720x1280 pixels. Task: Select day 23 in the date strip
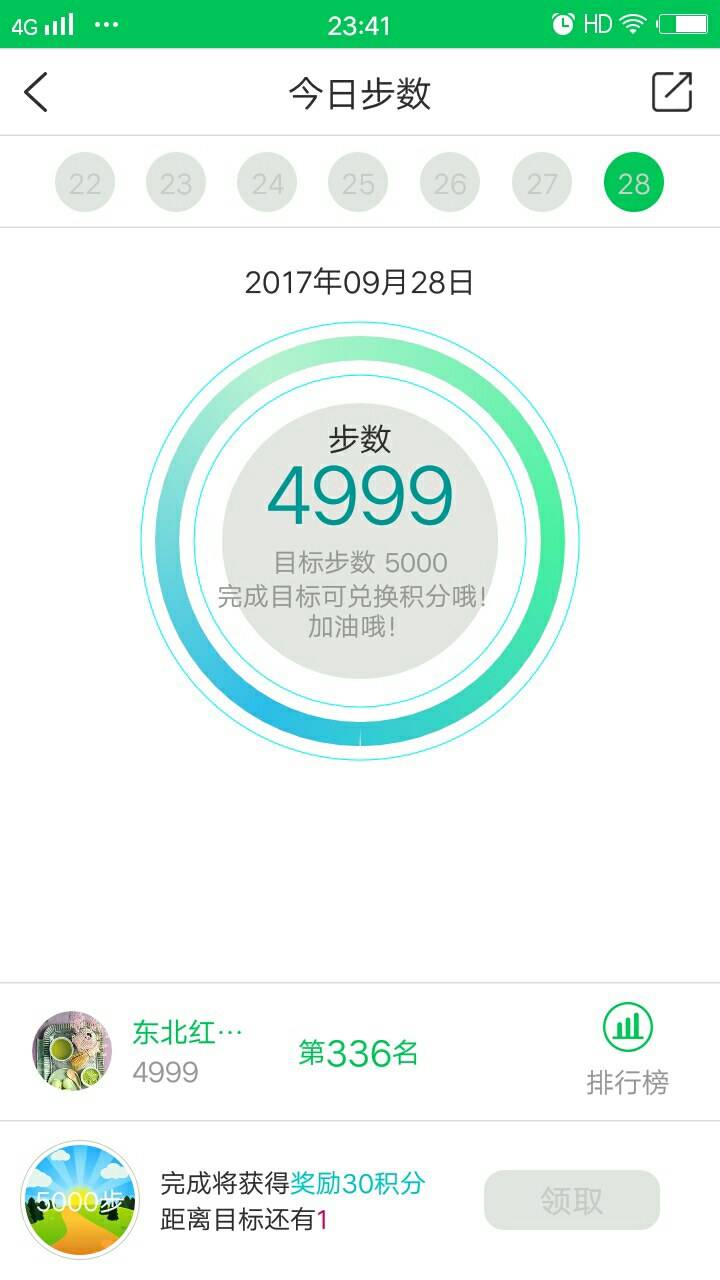pyautogui.click(x=176, y=183)
